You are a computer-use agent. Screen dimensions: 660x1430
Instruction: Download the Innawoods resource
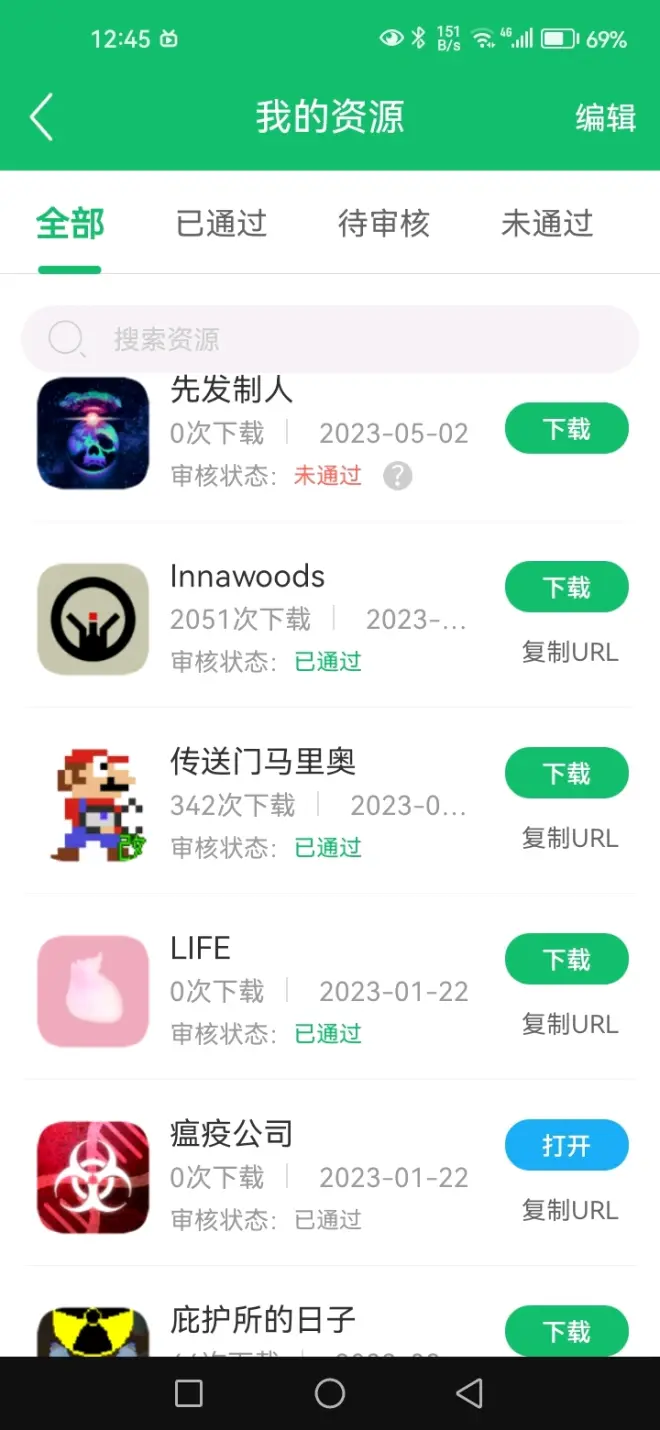point(566,587)
